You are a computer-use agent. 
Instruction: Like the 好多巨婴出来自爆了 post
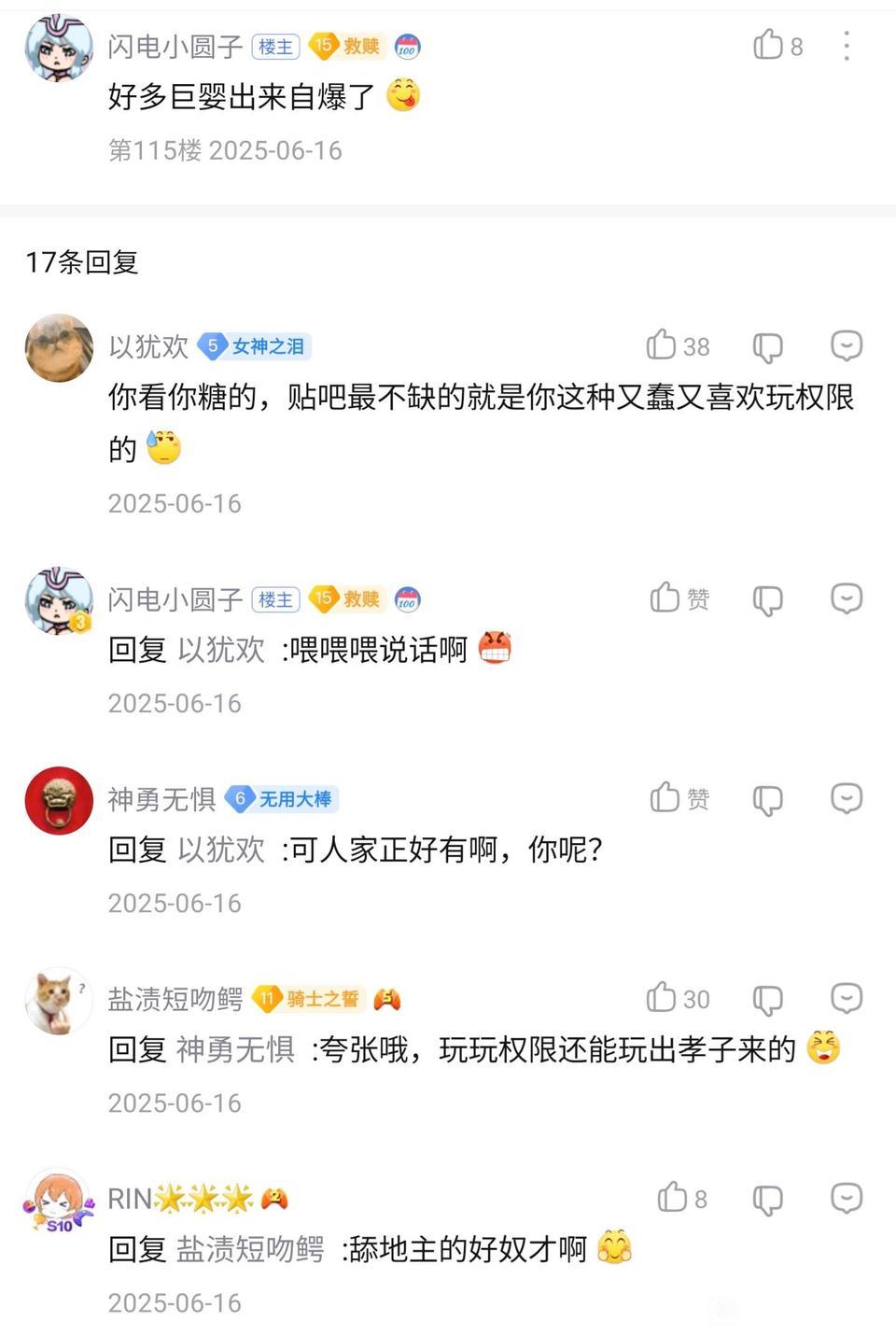768,45
